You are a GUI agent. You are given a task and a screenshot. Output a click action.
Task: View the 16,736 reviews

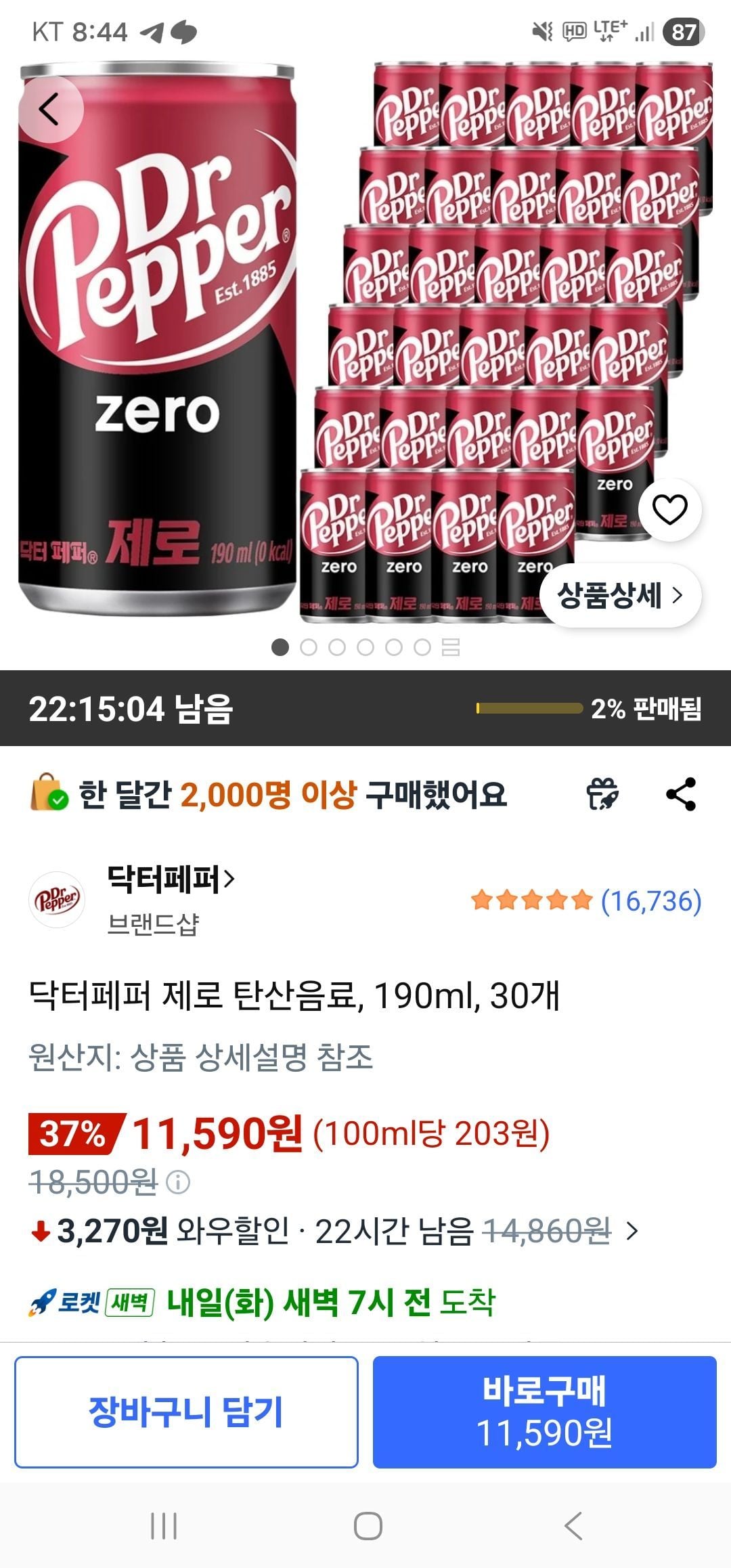[650, 900]
